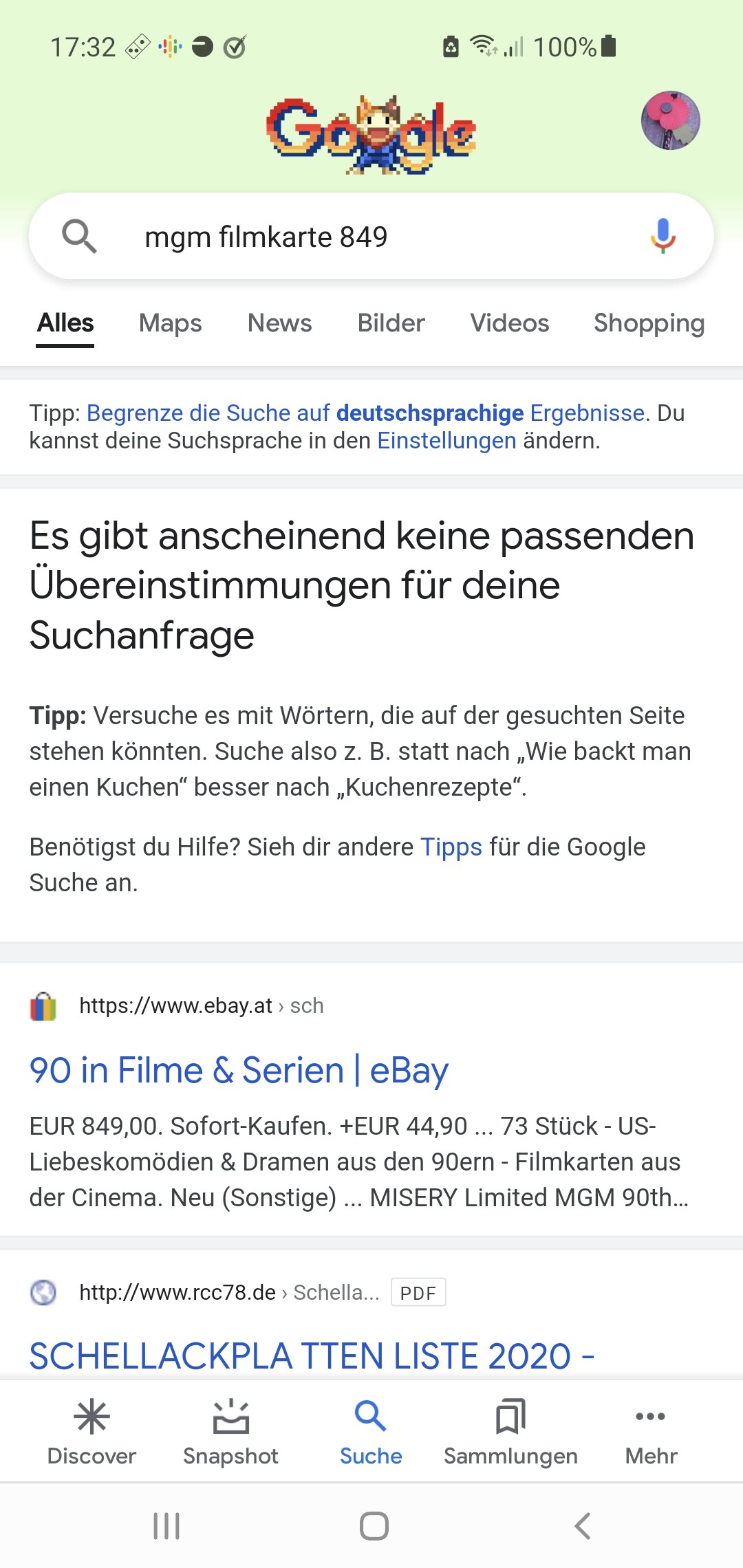Open the SCHELLACKPLATTEN LISTE 2020 result
Image resolution: width=743 pixels, height=1568 pixels.
[x=312, y=1356]
